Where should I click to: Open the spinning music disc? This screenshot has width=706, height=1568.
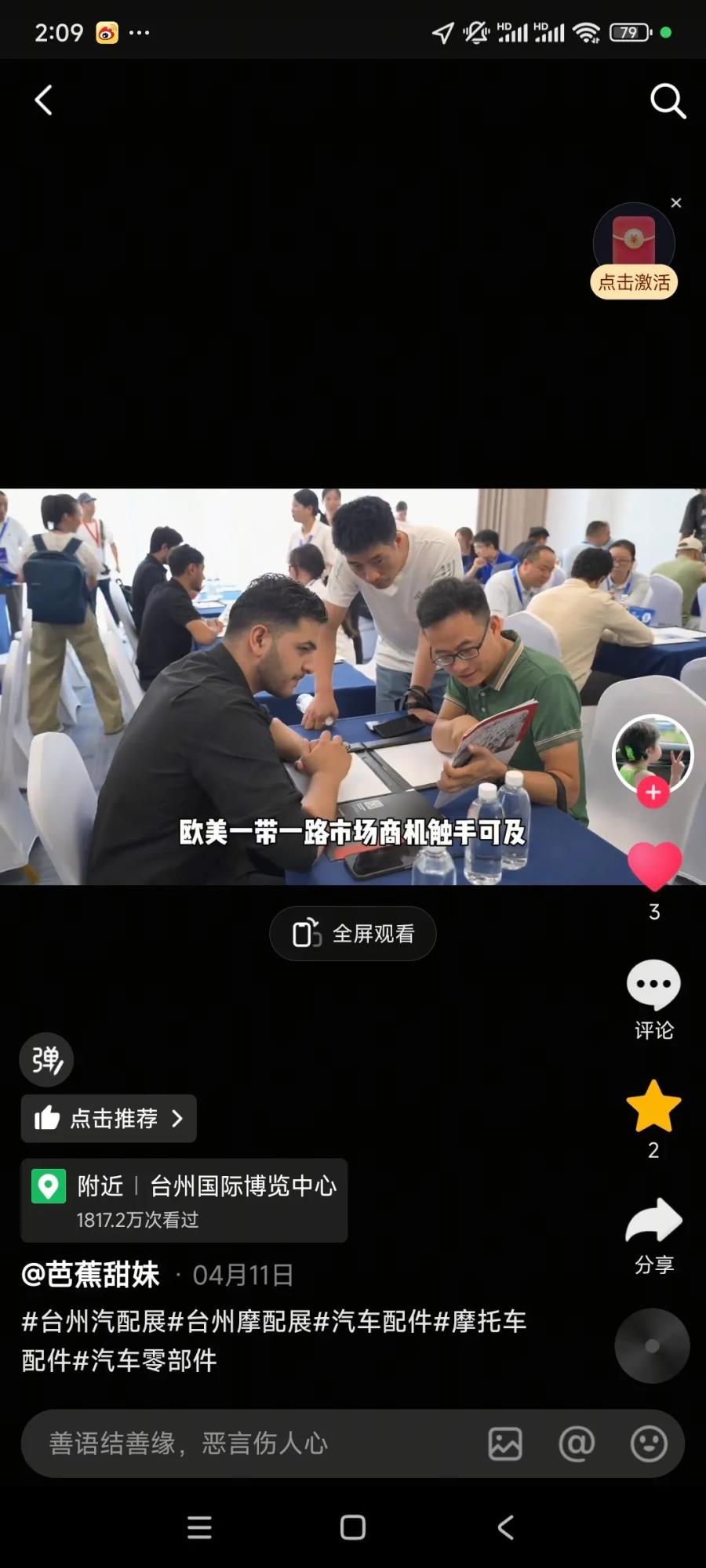(x=652, y=1345)
